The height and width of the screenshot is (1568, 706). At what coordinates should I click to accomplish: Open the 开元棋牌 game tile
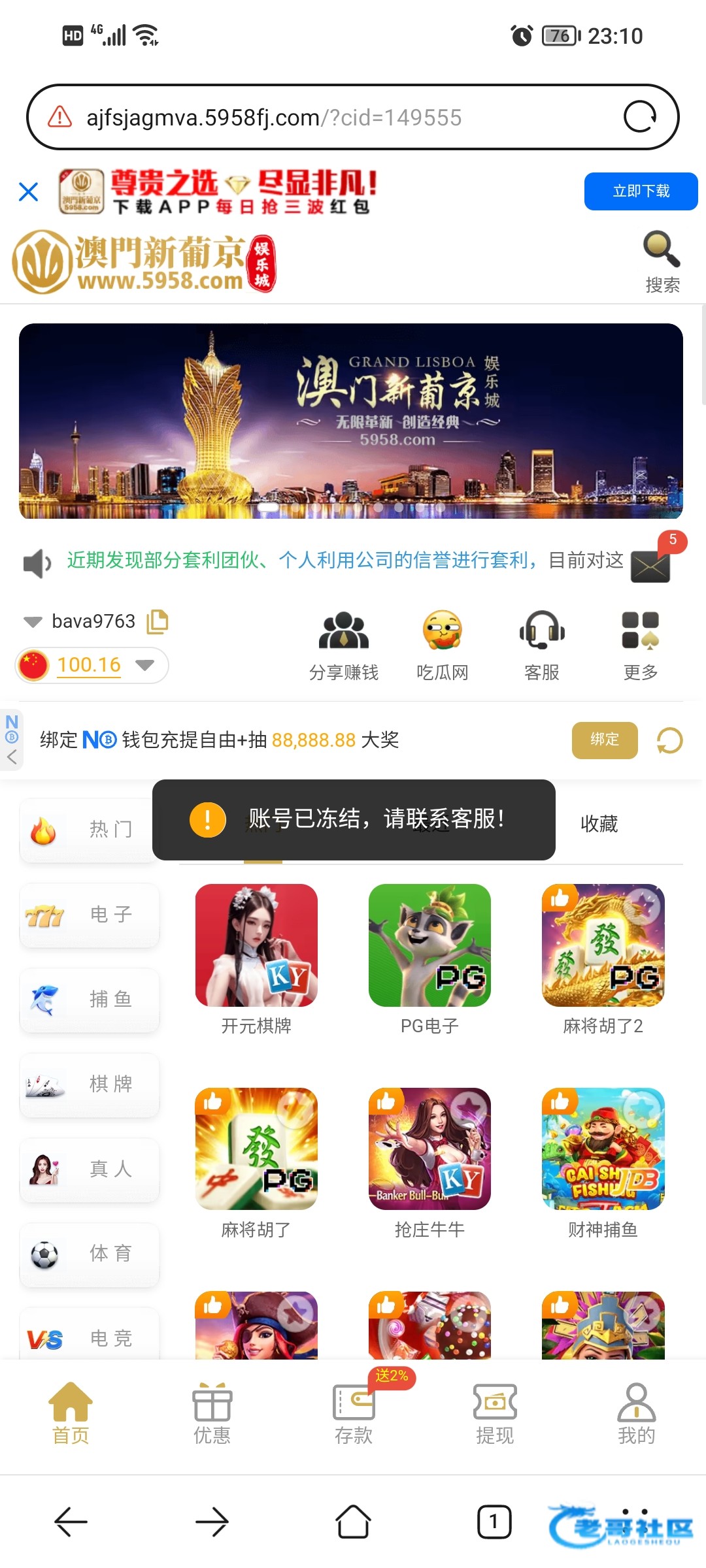coord(256,959)
